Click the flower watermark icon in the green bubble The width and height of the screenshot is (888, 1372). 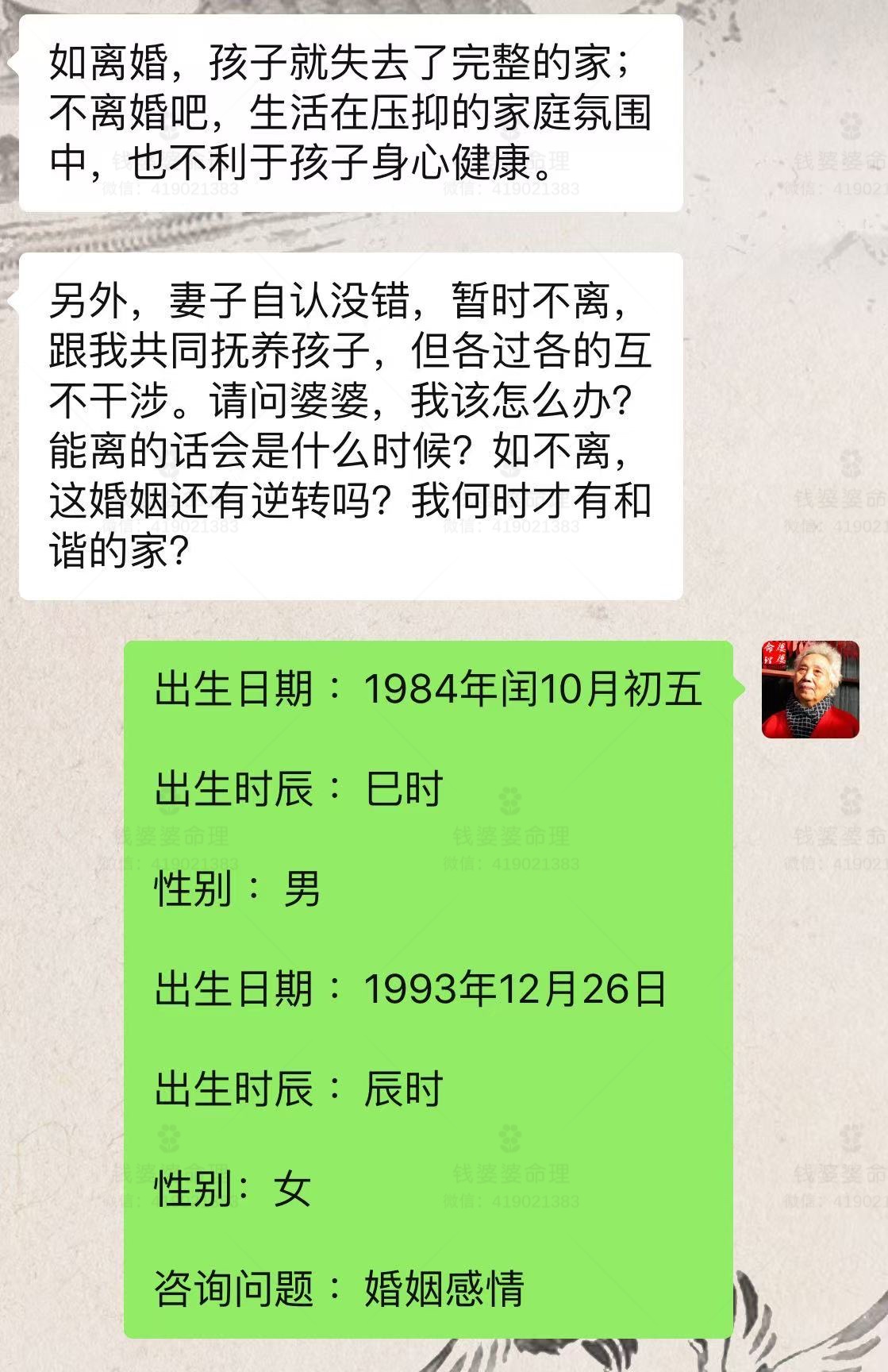tap(512, 800)
